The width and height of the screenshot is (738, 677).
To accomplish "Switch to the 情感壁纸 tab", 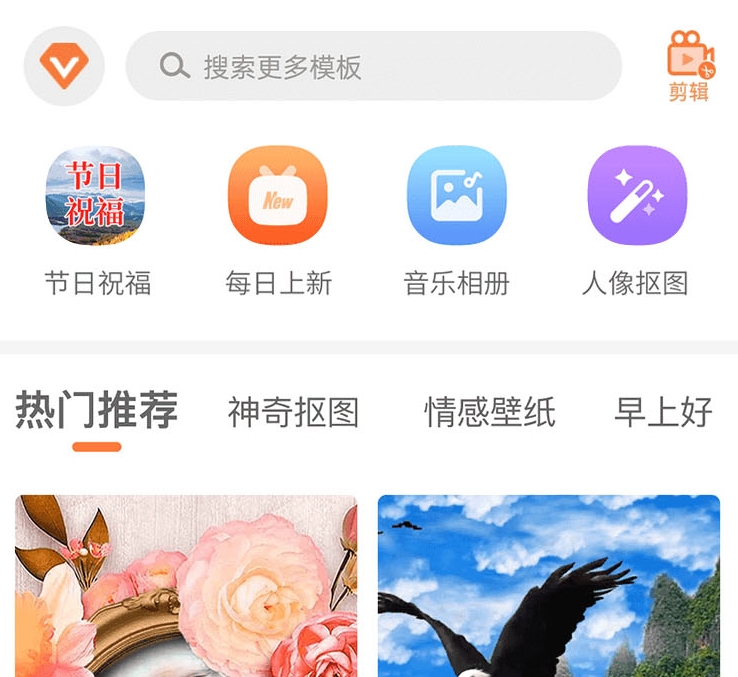I will (489, 412).
